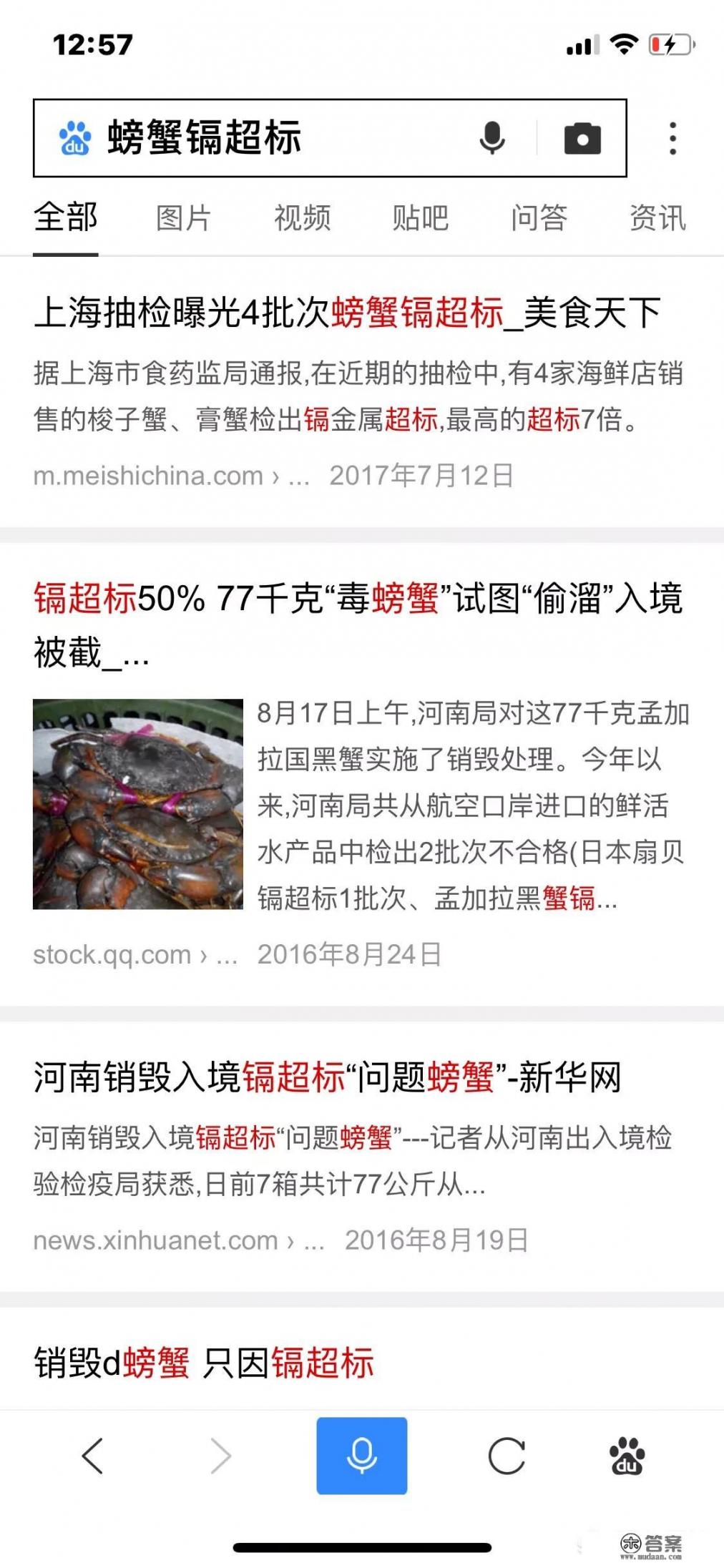
Task: Switch to the 视频 tab
Action: [x=301, y=220]
